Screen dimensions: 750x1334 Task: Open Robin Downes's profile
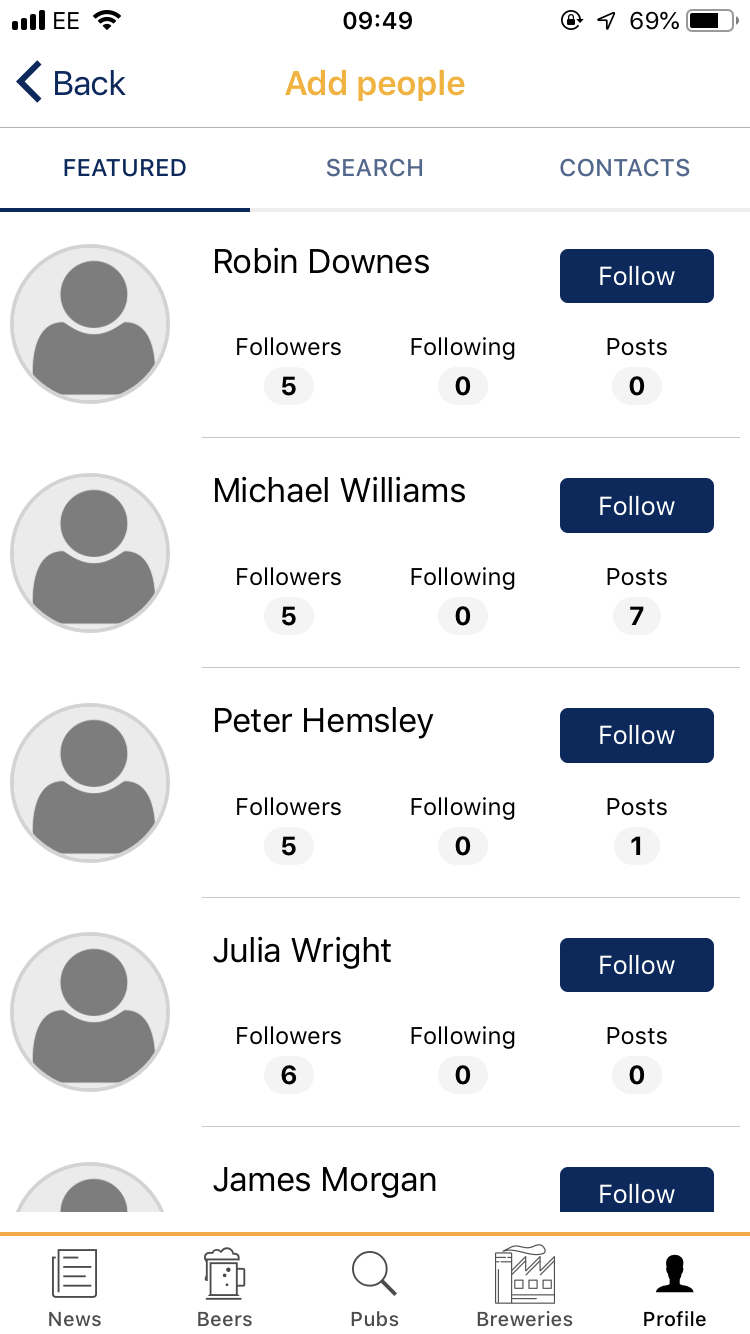[321, 262]
